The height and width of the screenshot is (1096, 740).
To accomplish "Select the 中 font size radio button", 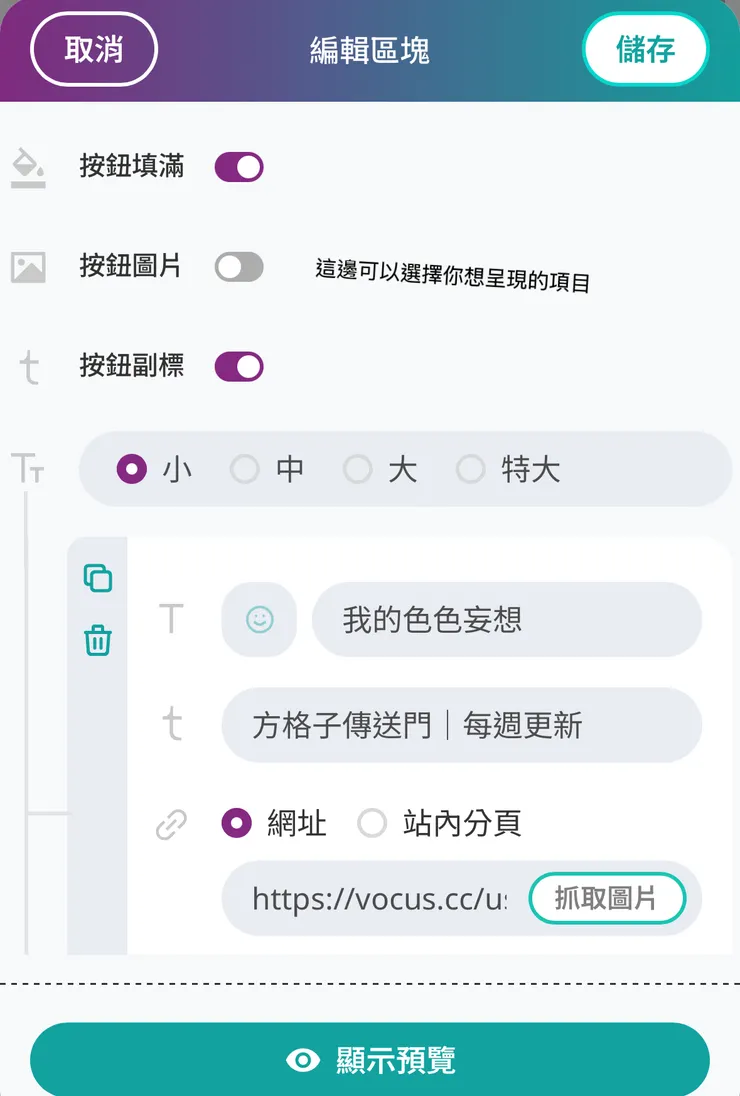I will point(245,469).
